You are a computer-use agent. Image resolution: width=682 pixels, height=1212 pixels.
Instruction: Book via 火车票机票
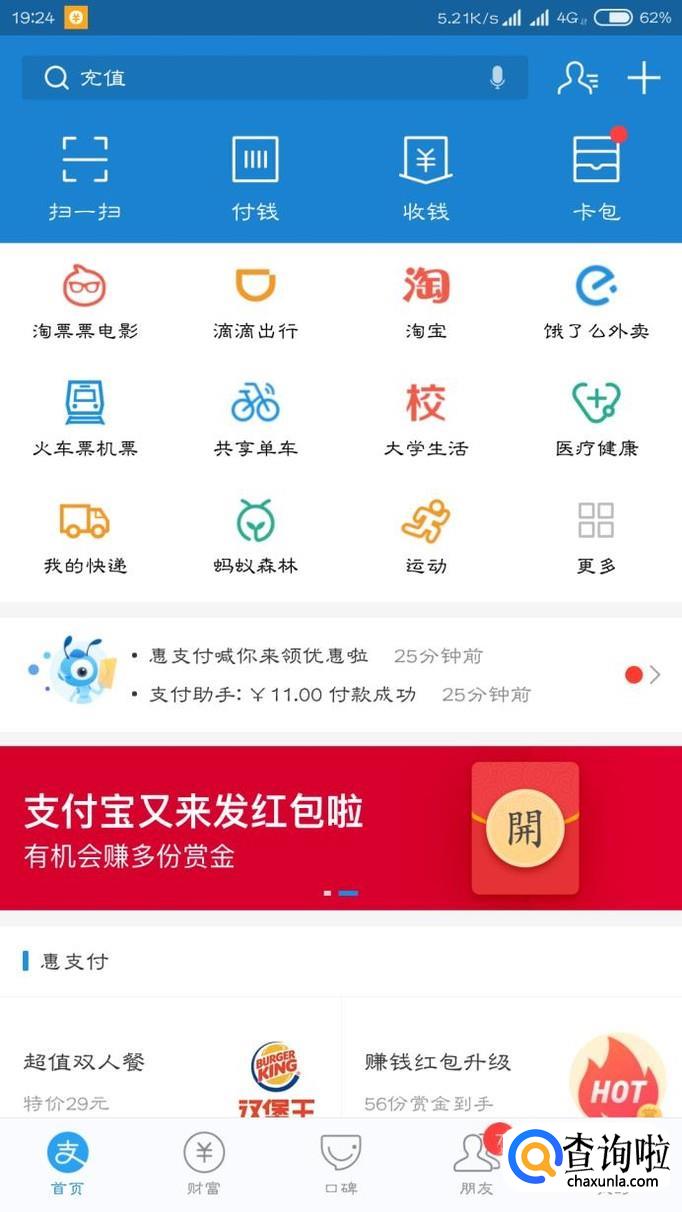(x=85, y=419)
